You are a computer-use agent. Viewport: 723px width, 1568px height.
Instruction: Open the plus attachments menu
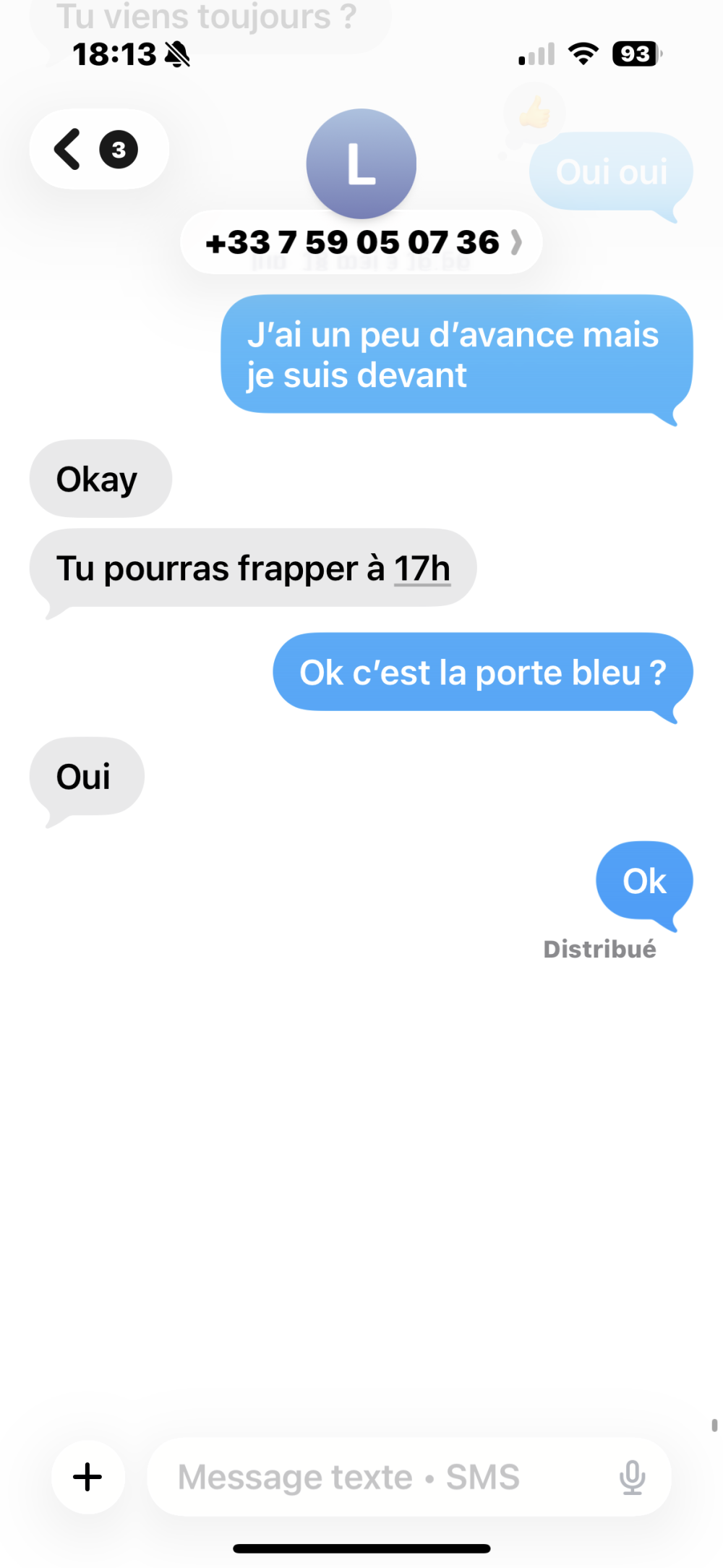point(88,1477)
